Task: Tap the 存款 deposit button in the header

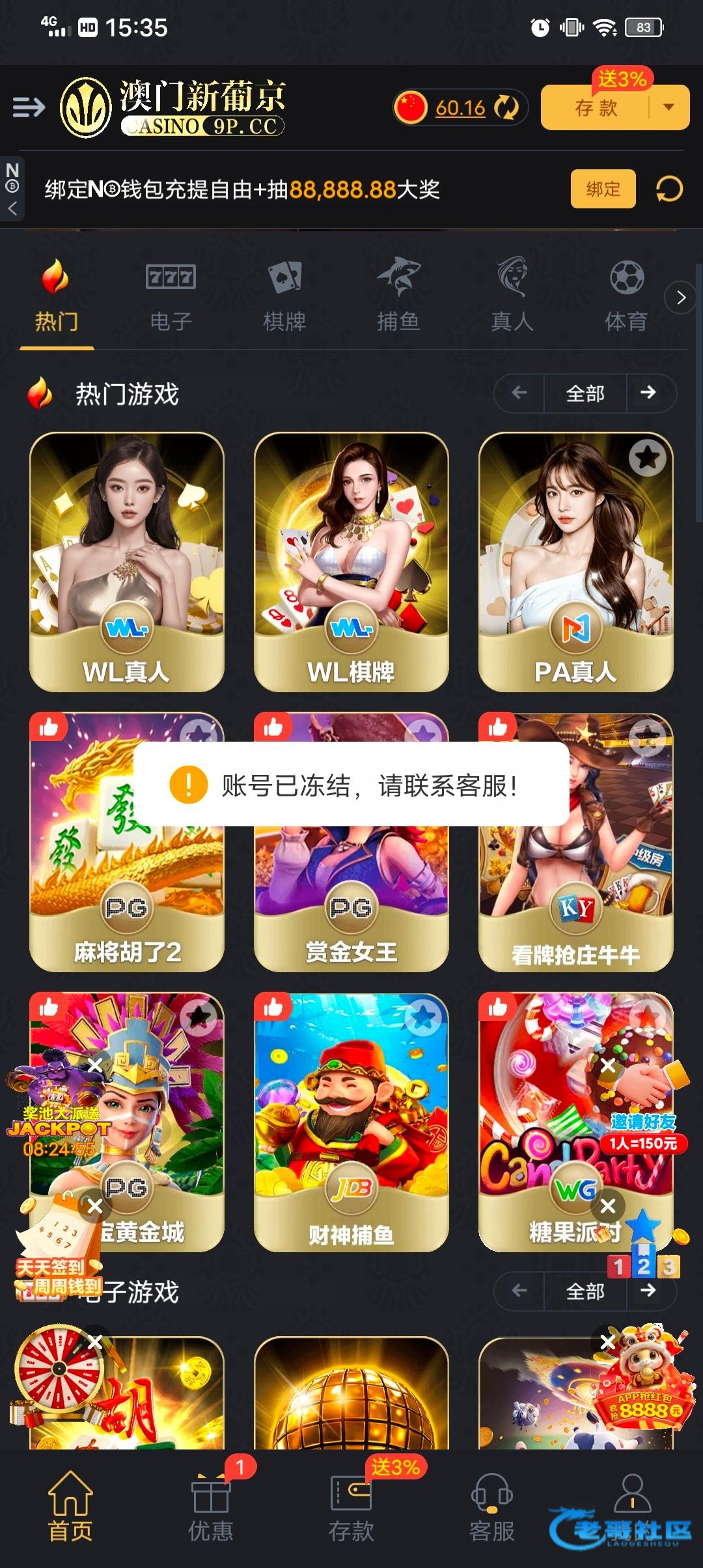Action: pyautogui.click(x=596, y=108)
